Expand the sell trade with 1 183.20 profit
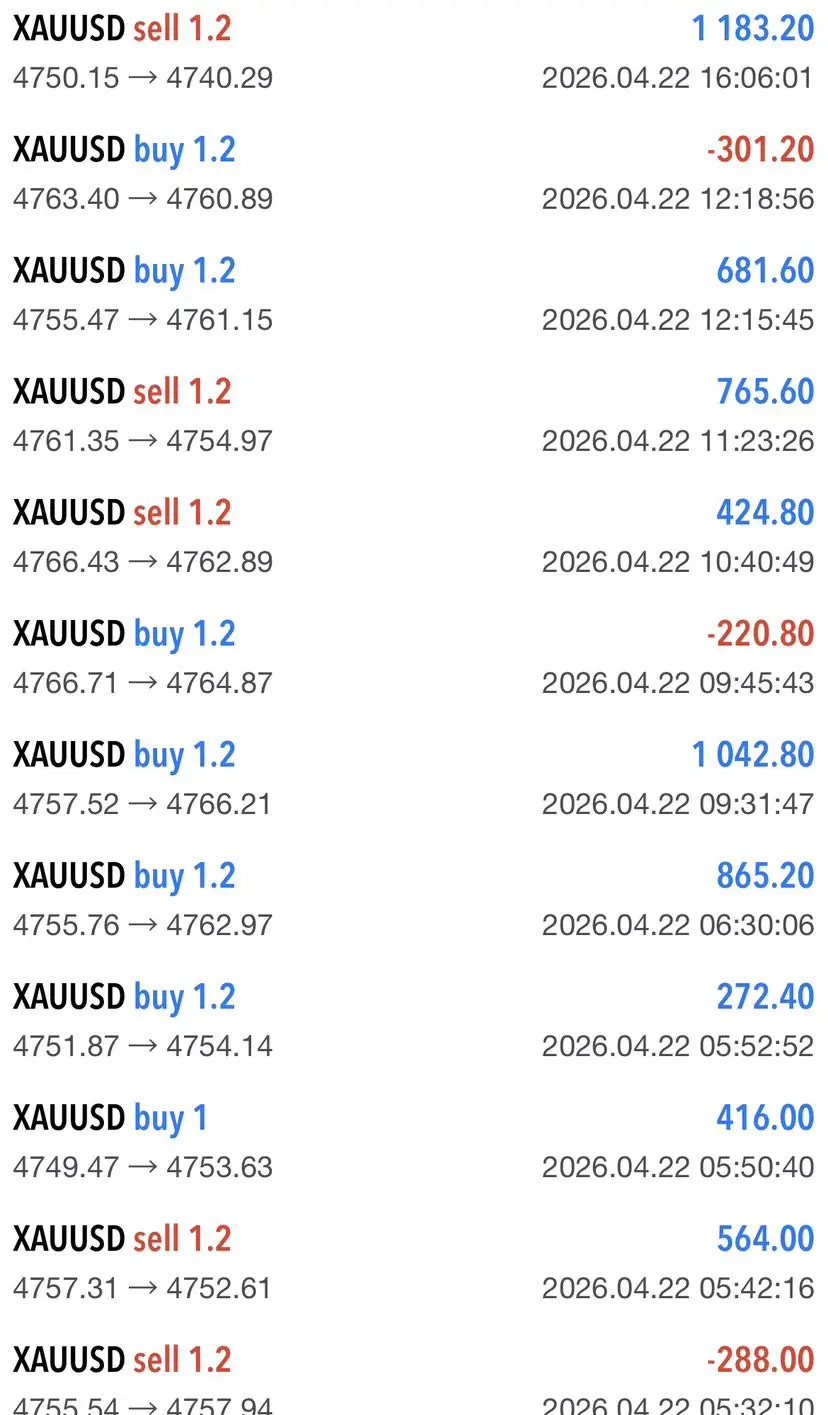Image resolution: width=828 pixels, height=1415 pixels. click(414, 52)
